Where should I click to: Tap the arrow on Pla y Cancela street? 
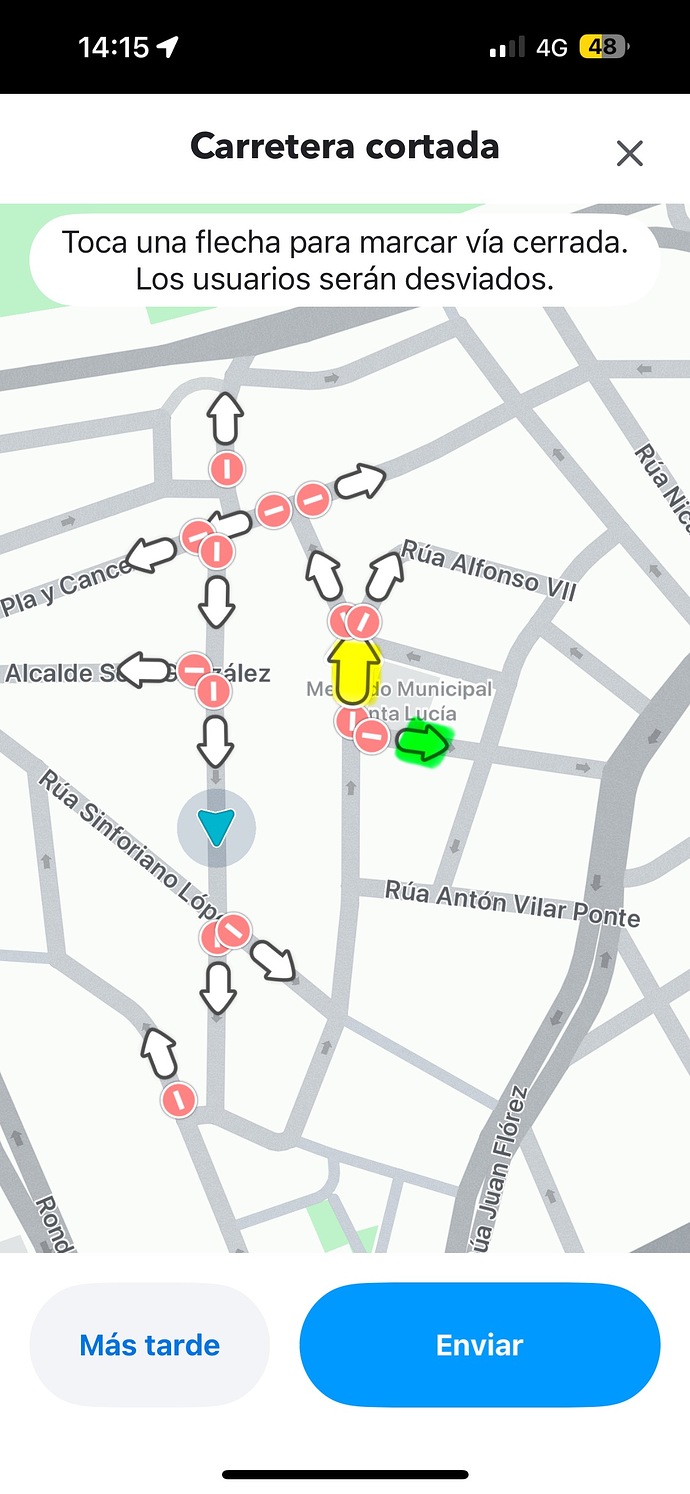(152, 555)
